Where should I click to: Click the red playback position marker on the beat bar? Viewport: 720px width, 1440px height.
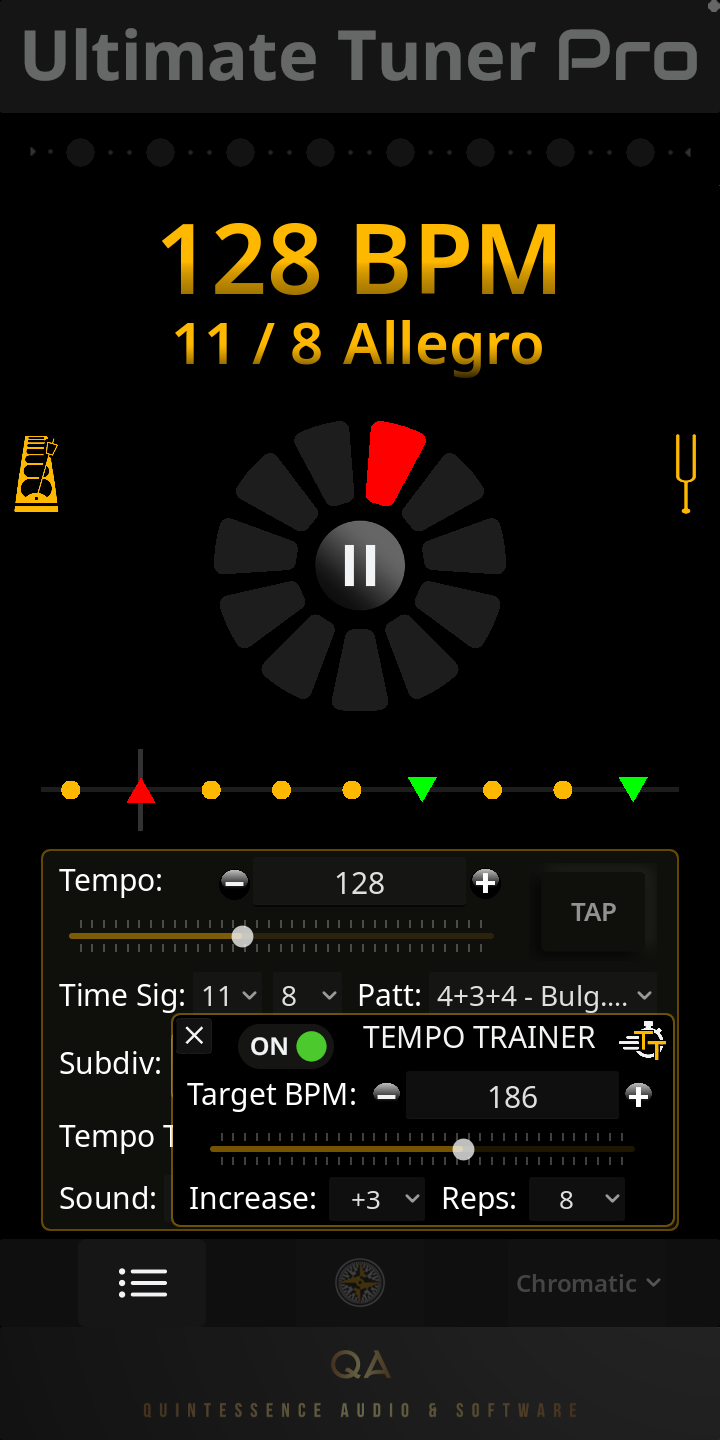141,790
